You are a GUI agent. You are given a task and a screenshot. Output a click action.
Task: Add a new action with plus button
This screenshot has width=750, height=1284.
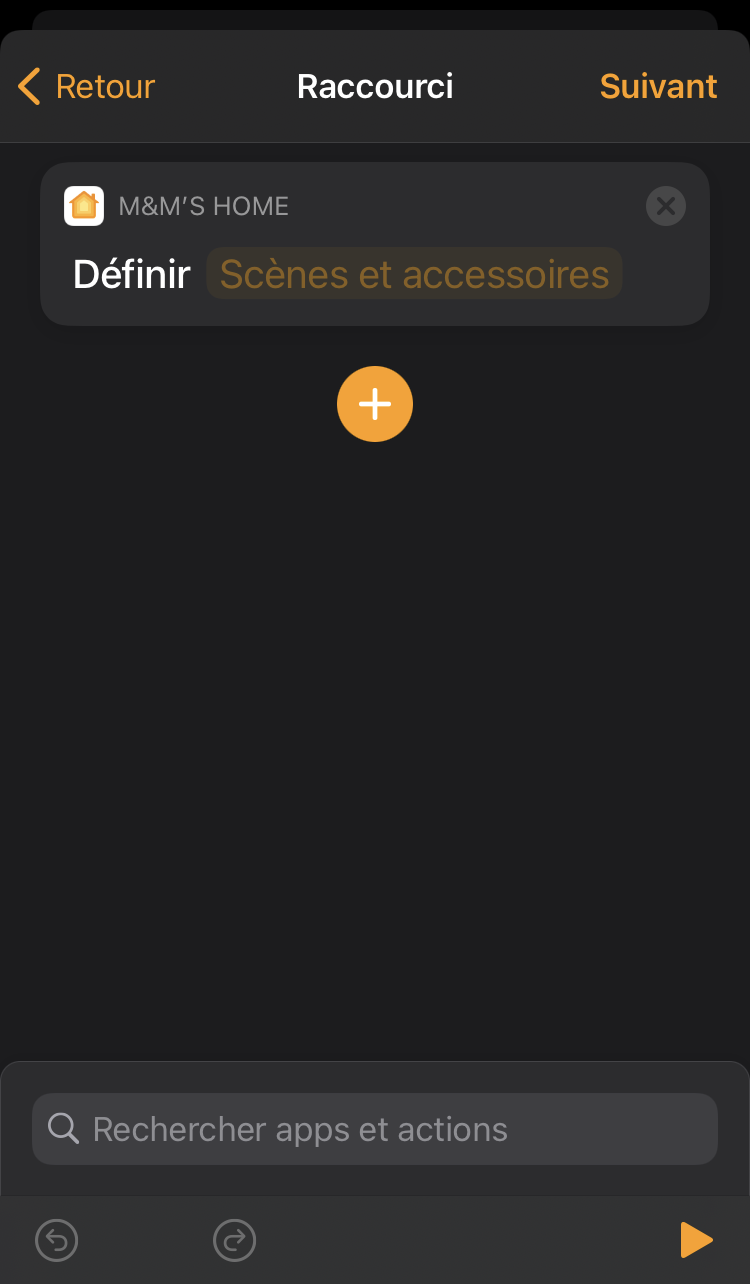pos(375,404)
